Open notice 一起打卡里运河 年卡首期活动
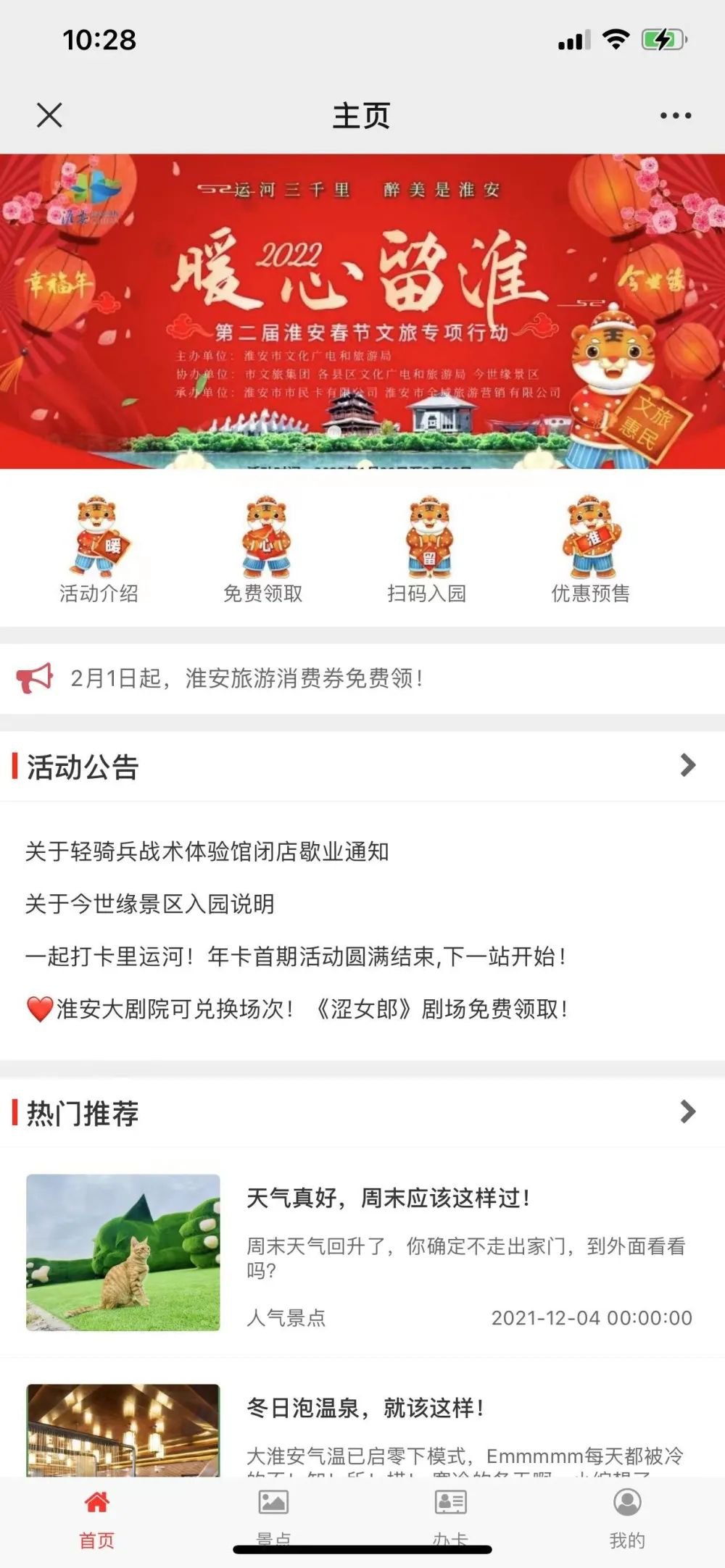This screenshot has width=725, height=1568. pyautogui.click(x=296, y=956)
